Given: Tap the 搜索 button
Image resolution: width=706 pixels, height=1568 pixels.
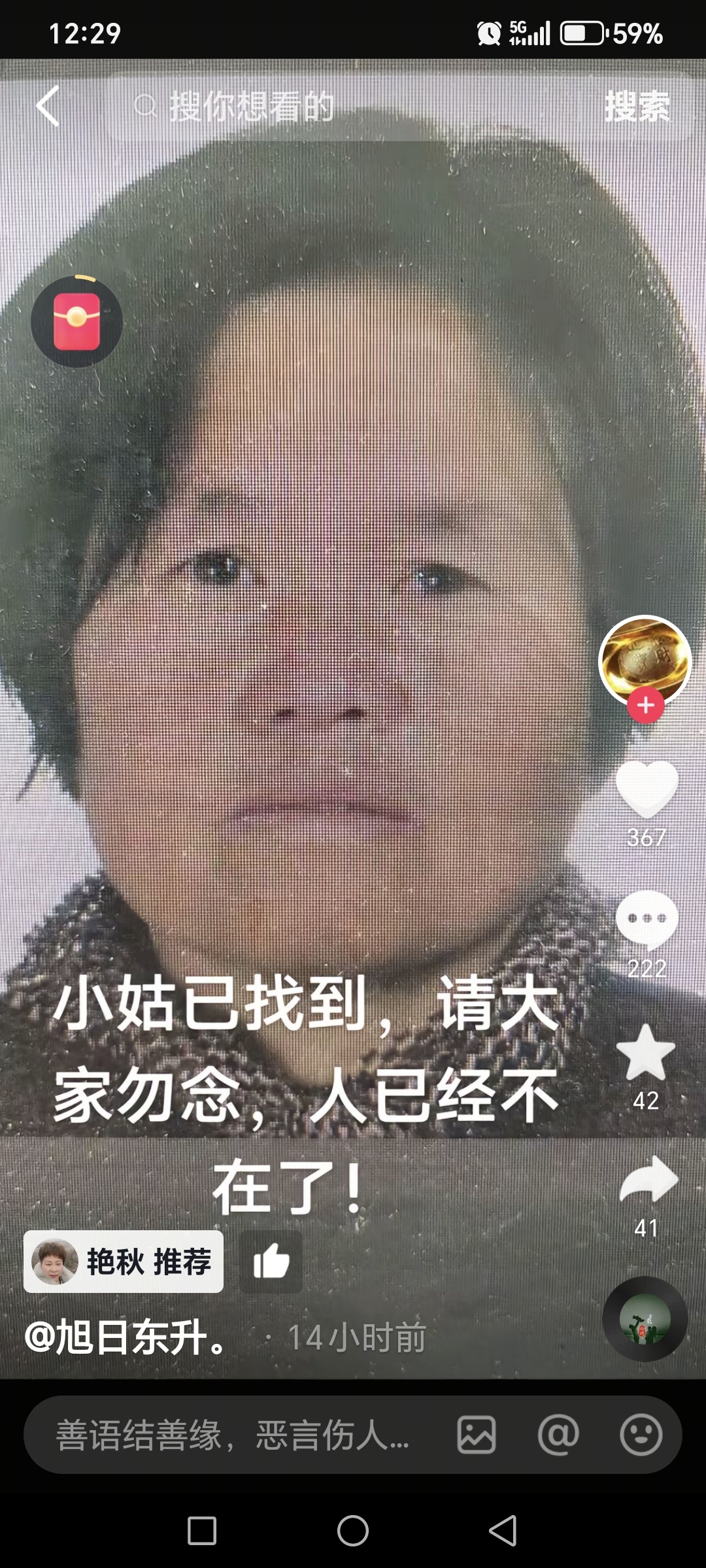Looking at the screenshot, I should point(636,106).
